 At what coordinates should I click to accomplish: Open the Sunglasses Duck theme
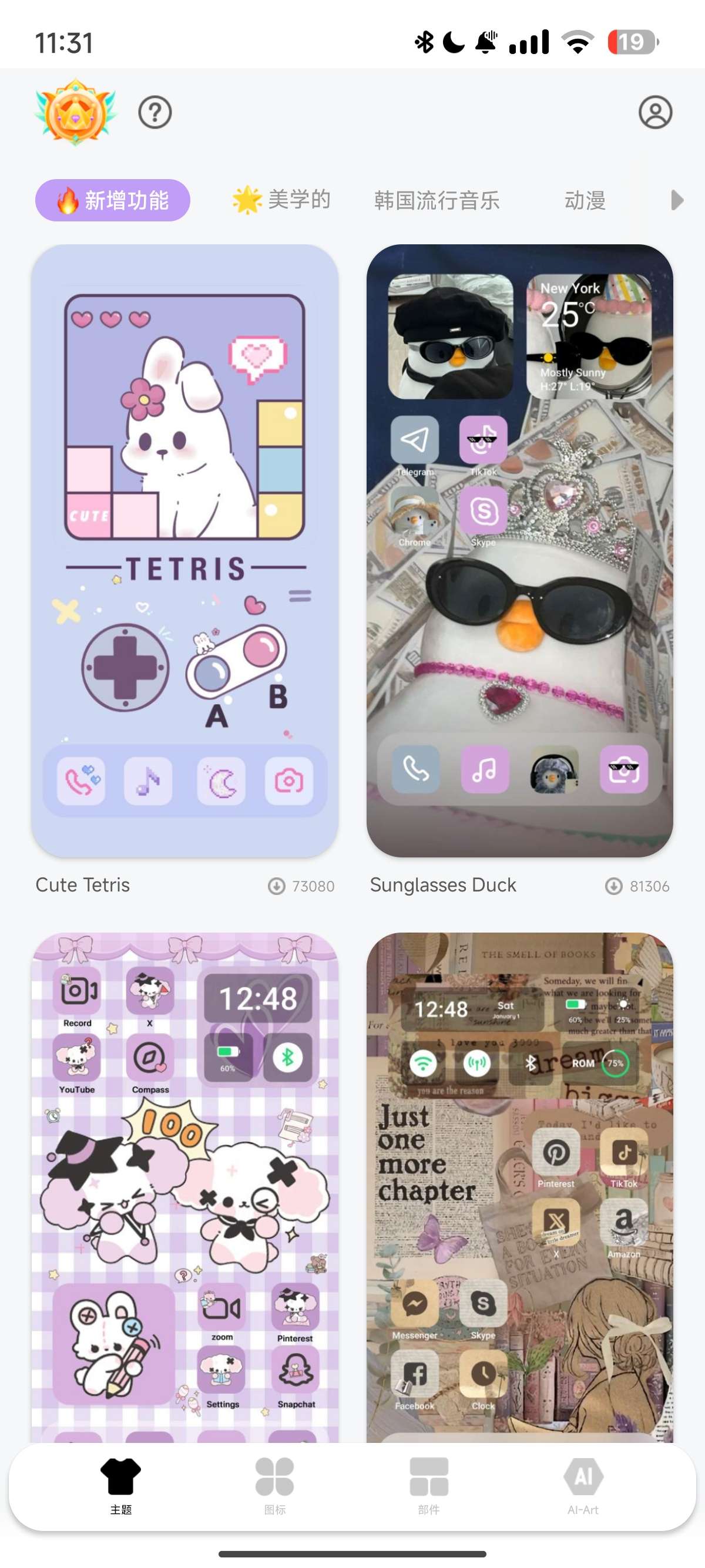[x=519, y=551]
